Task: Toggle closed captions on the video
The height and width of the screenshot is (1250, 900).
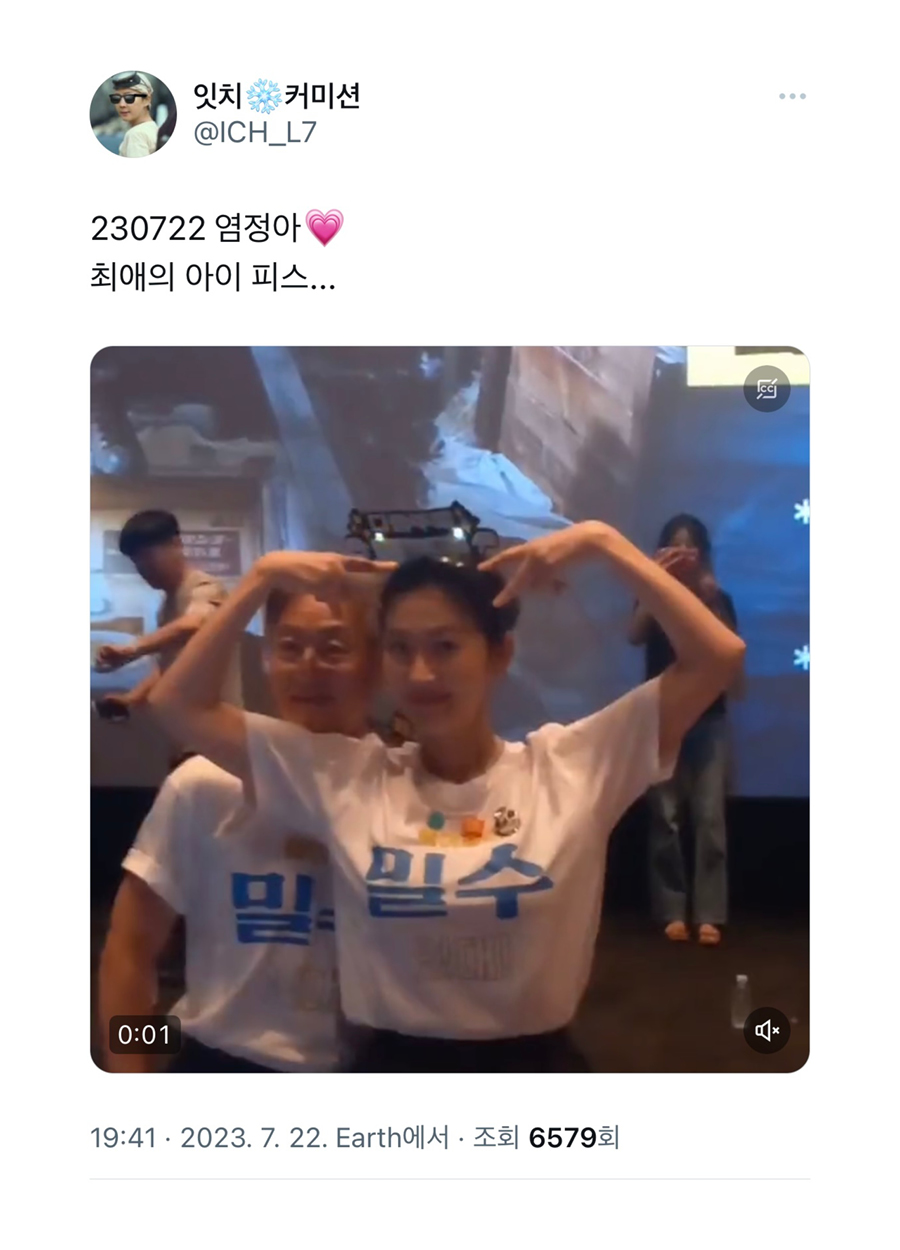Action: click(x=767, y=389)
